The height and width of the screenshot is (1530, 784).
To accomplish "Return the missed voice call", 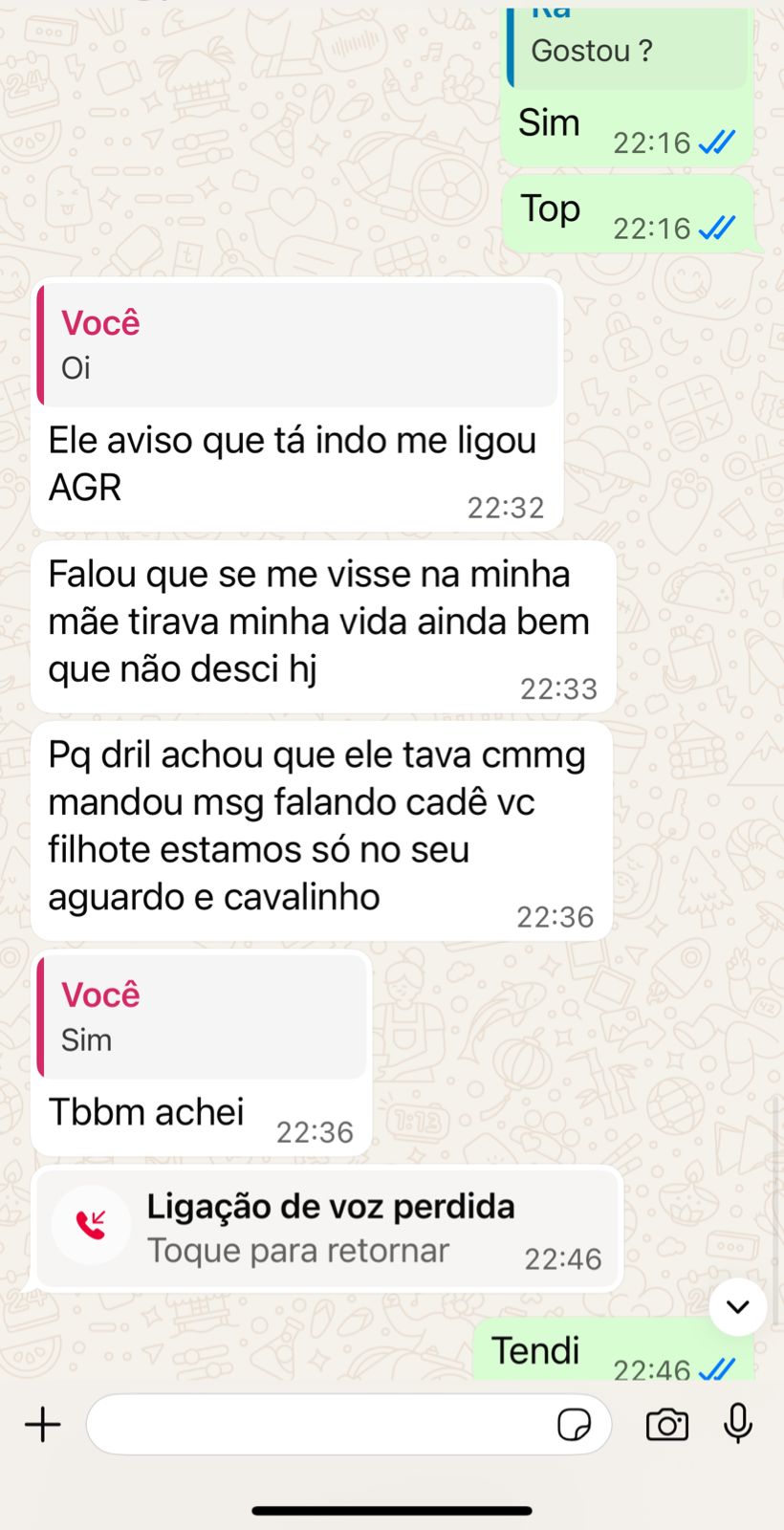I will [325, 1229].
